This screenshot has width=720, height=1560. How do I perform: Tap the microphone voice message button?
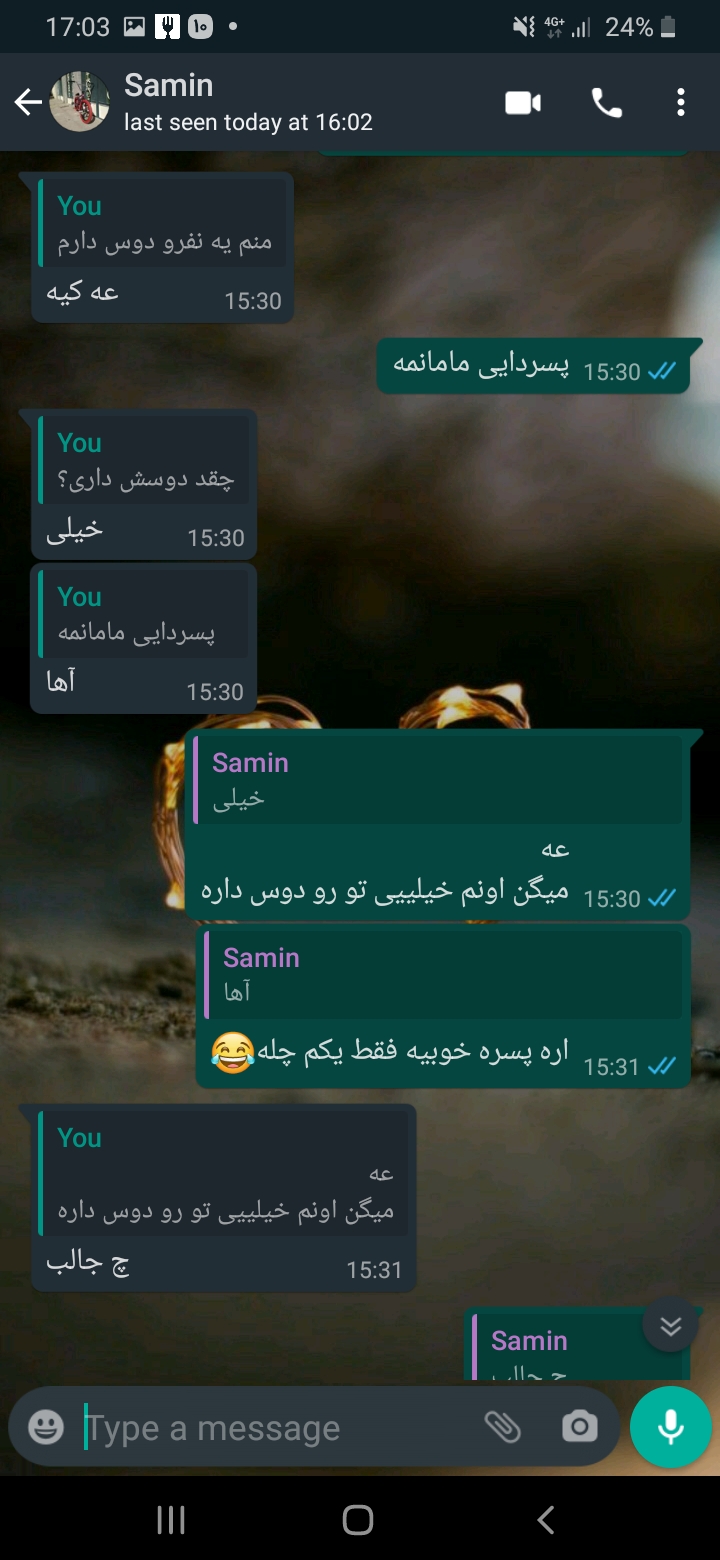coord(670,1427)
